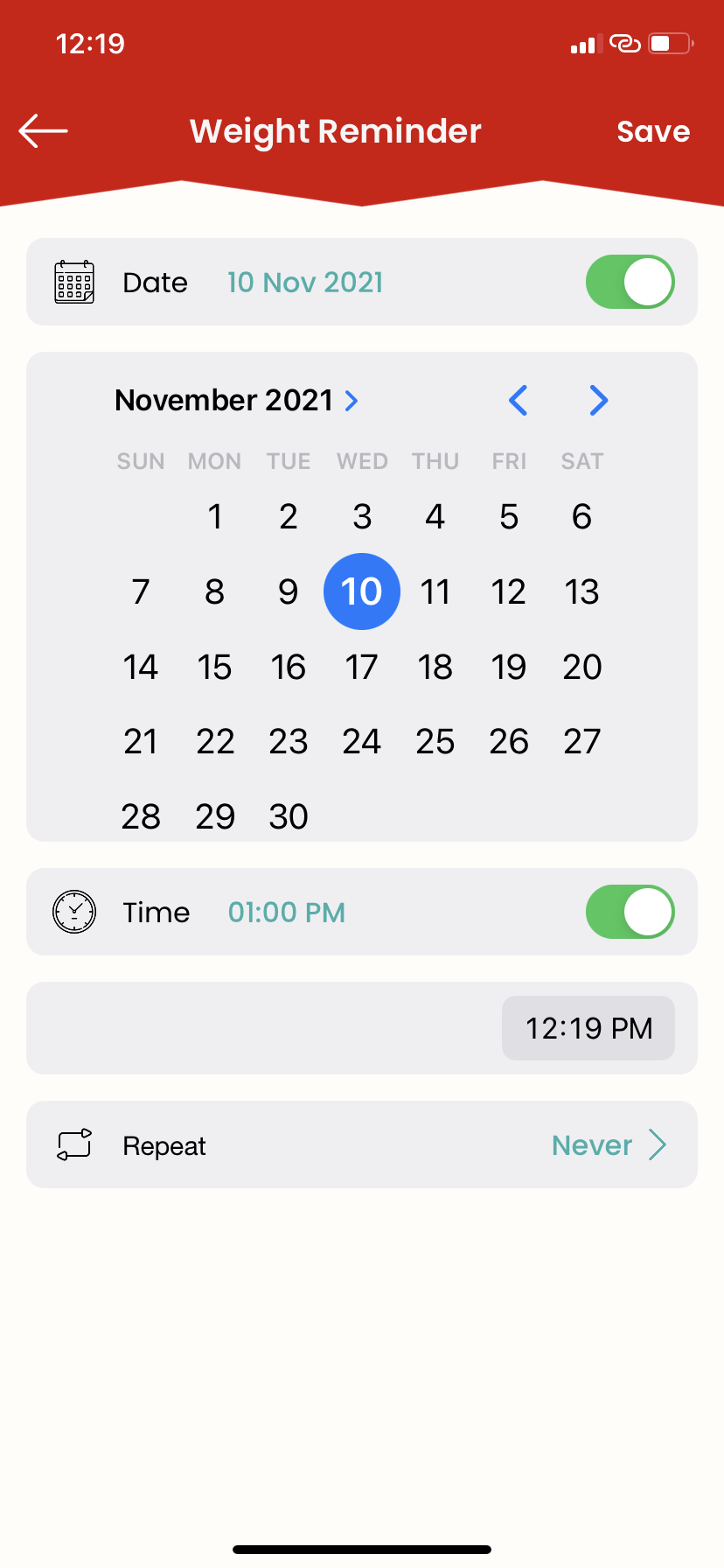The width and height of the screenshot is (724, 1568).
Task: Pick November 1 in the calendar
Action: click(214, 516)
